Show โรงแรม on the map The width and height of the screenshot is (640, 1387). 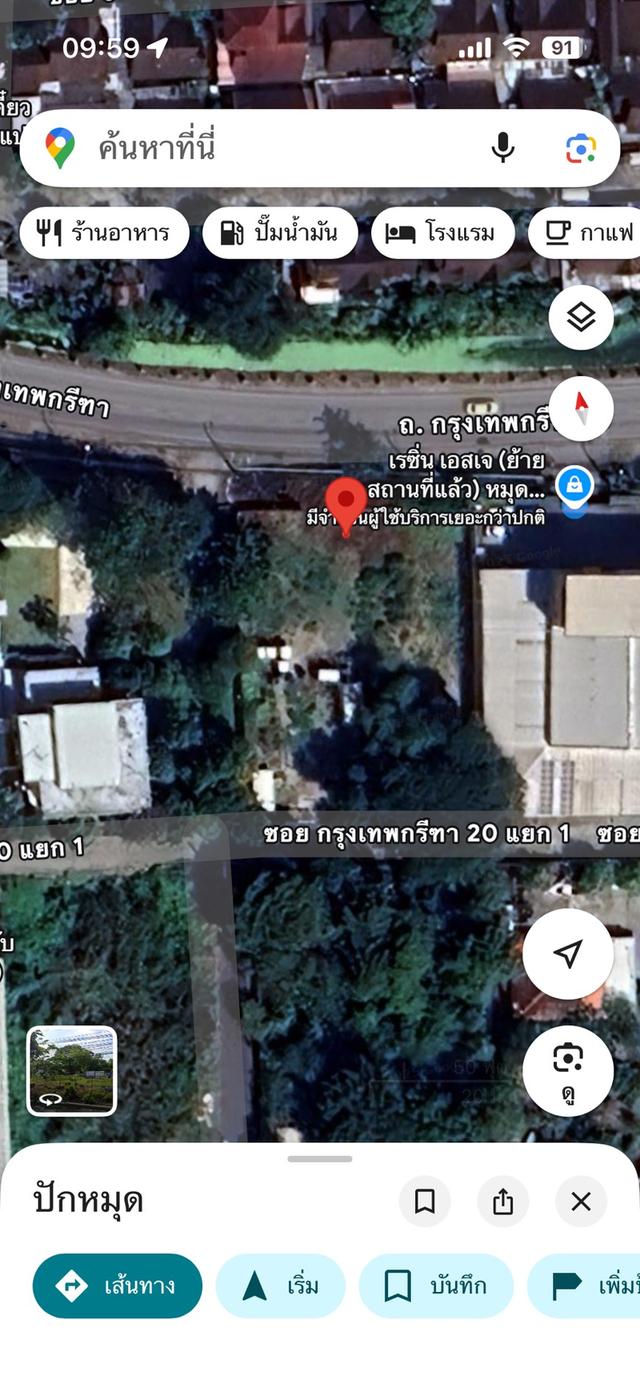coord(442,233)
